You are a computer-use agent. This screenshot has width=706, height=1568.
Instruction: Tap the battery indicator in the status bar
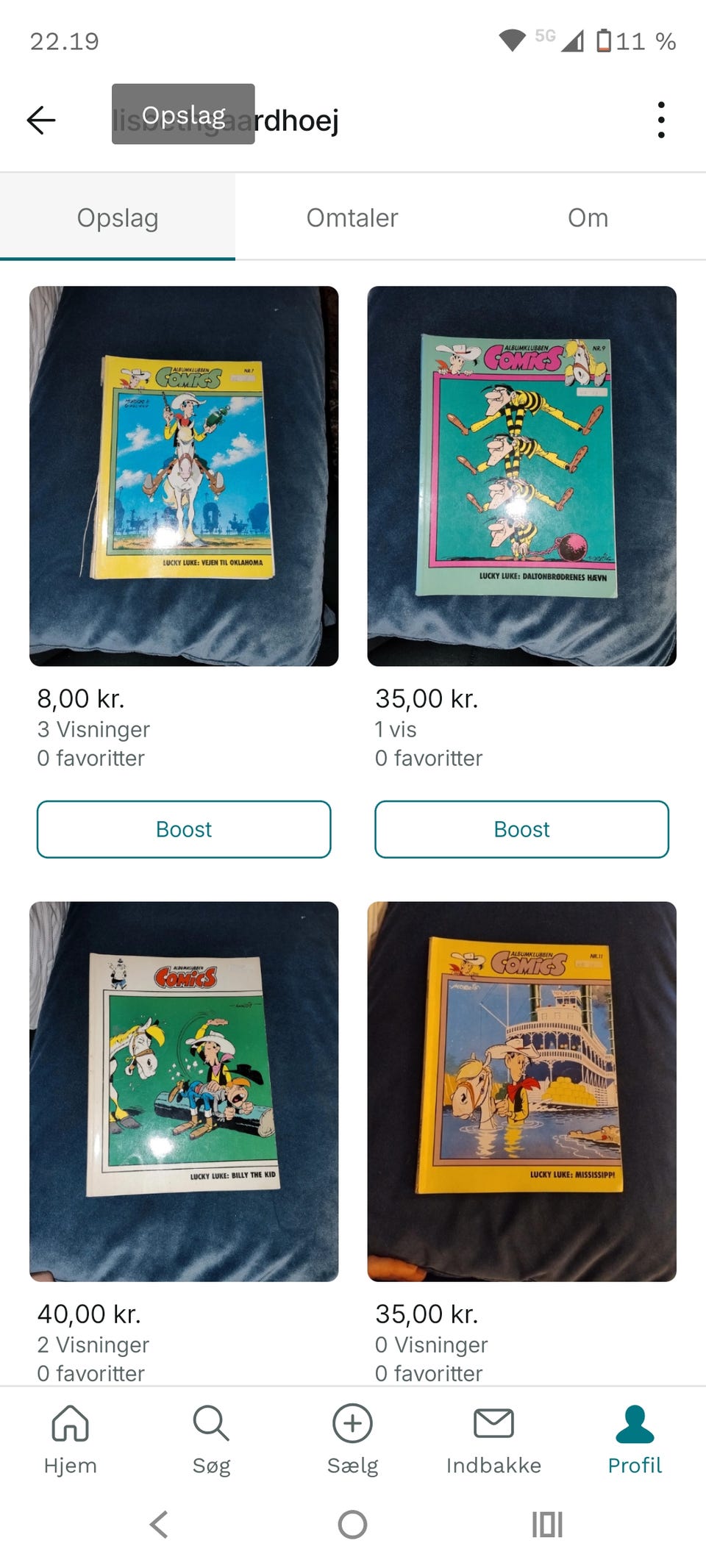click(x=605, y=42)
